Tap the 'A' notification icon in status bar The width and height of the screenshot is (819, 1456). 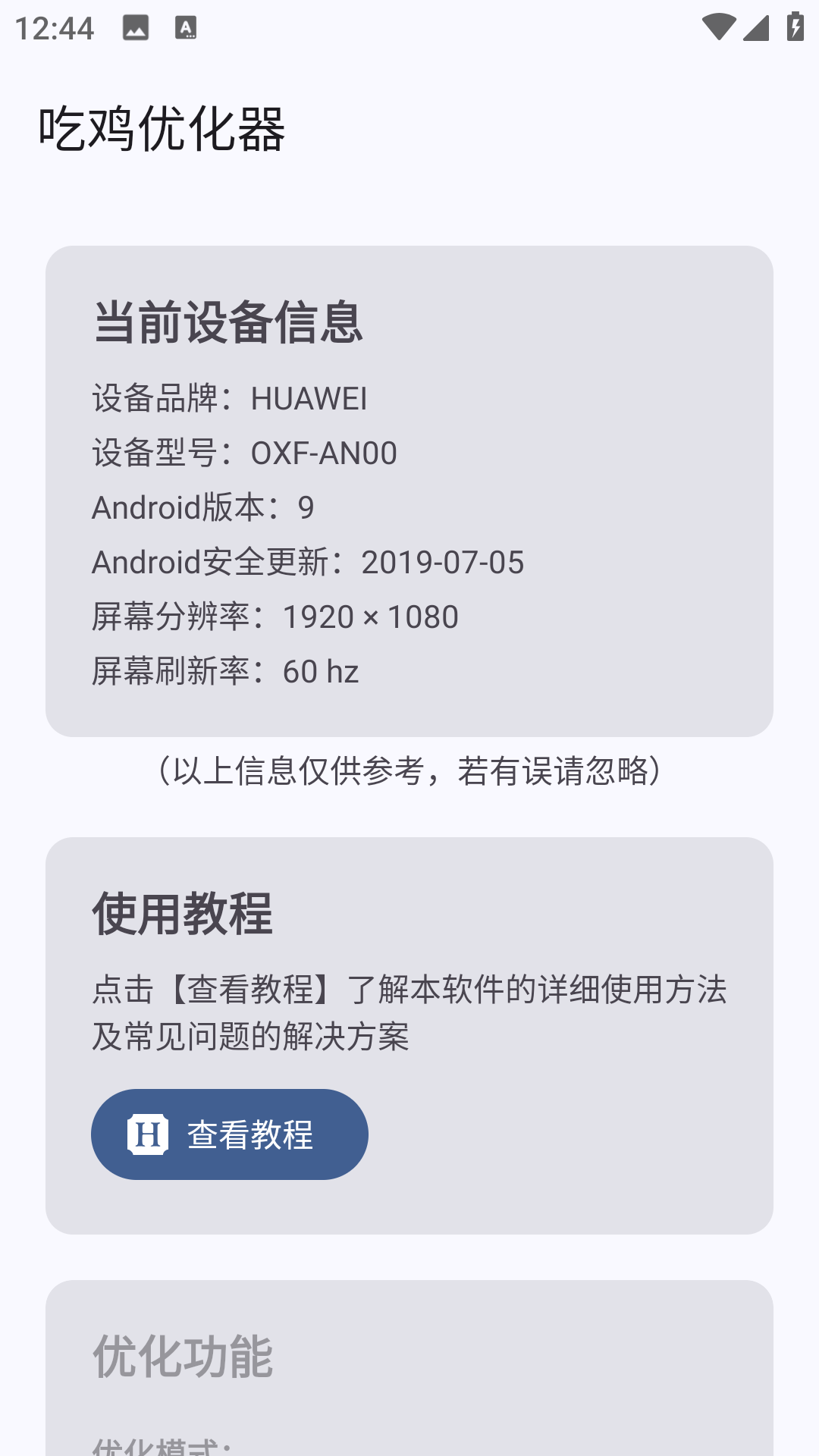pyautogui.click(x=184, y=27)
